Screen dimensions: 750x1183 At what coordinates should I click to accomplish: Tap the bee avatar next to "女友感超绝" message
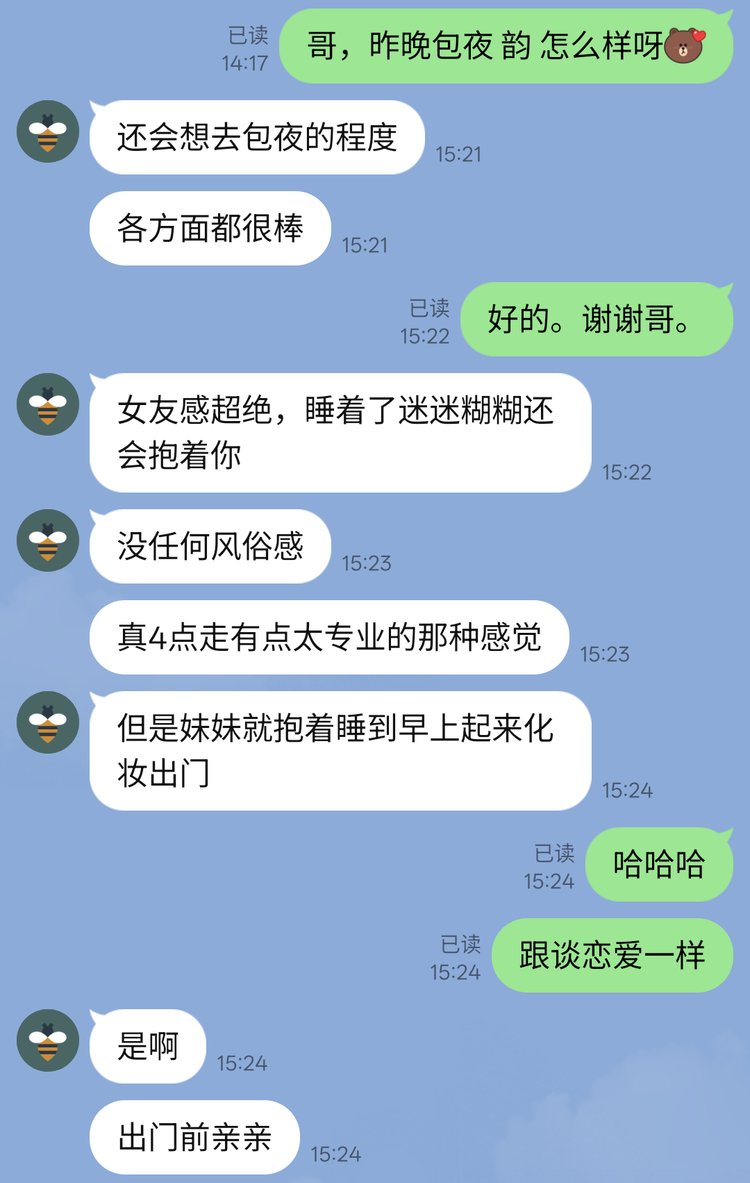coord(48,404)
